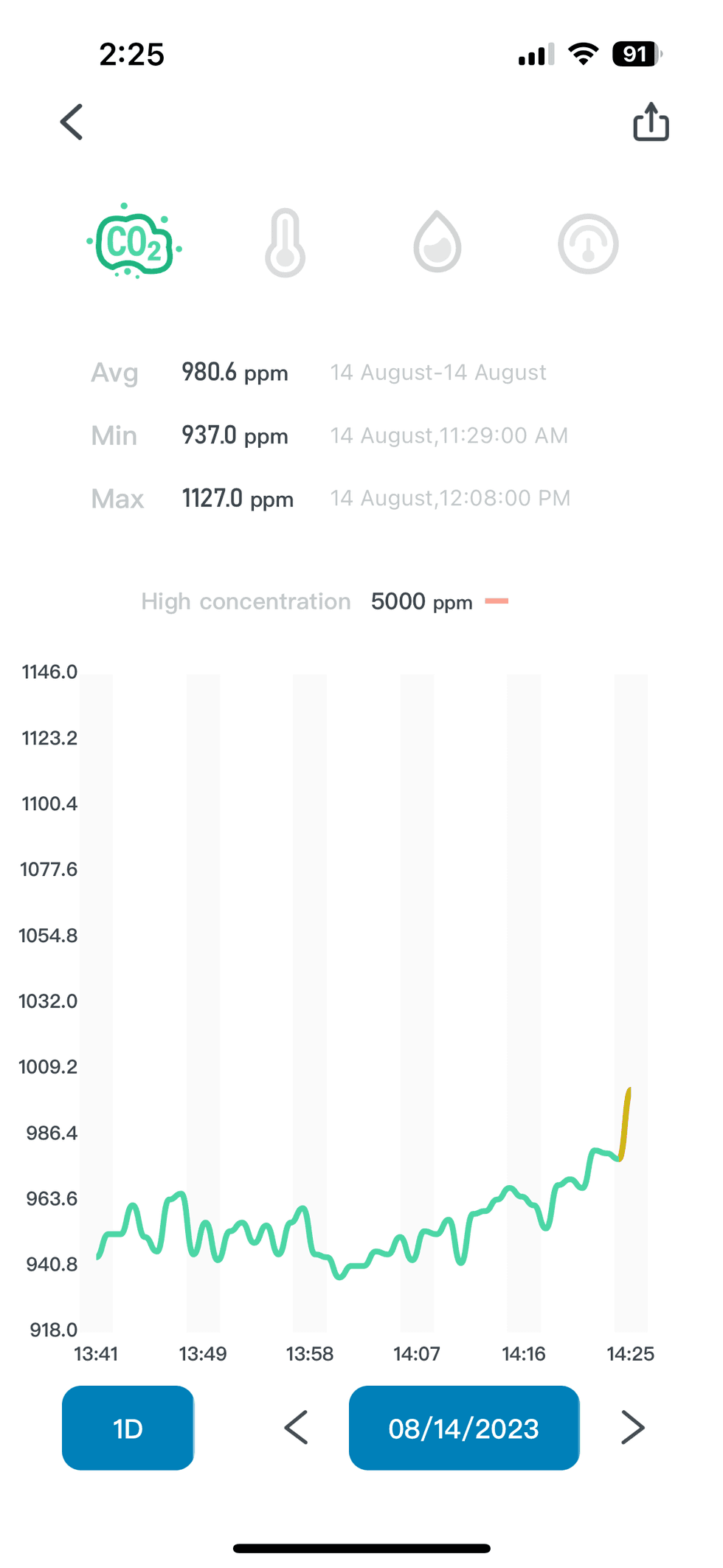This screenshot has width=723, height=1568.
Task: Tap the Max timestamp 12:08:00 PM
Action: [x=450, y=498]
